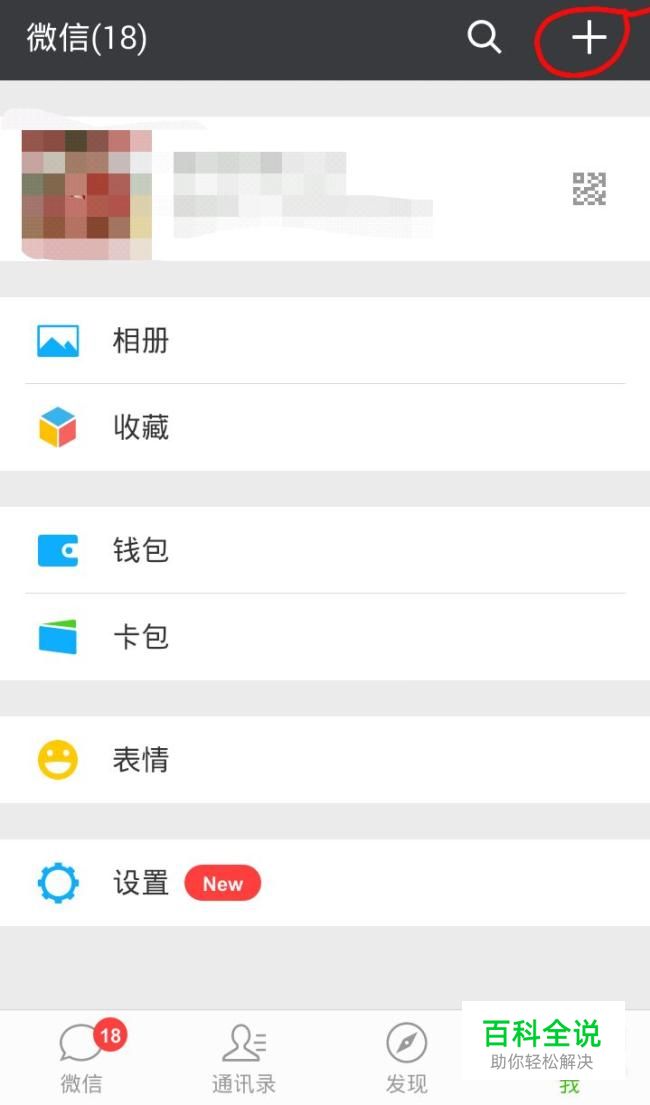This screenshot has width=650, height=1105.
Task: Open 收藏 favorites row
Action: [325, 427]
